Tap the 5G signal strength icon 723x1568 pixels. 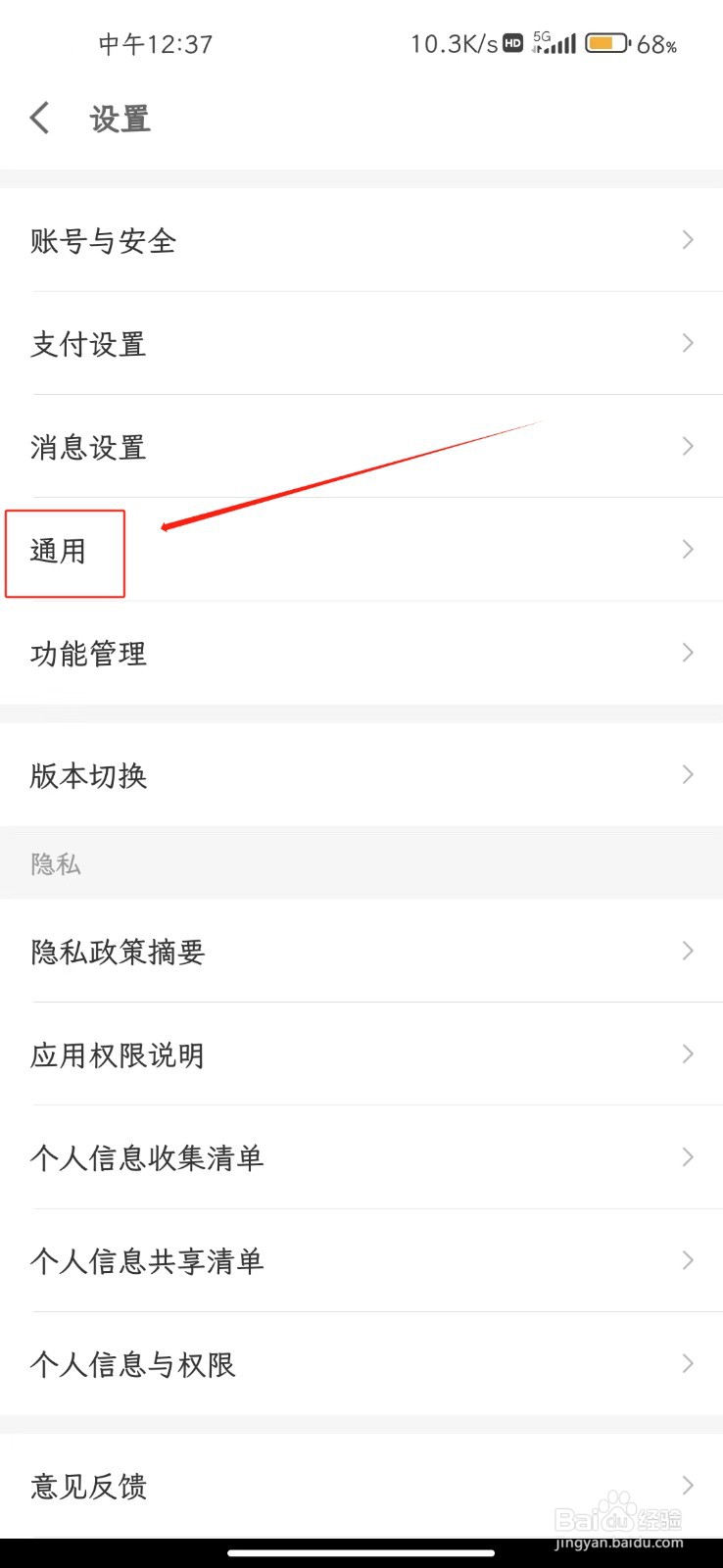(x=552, y=43)
